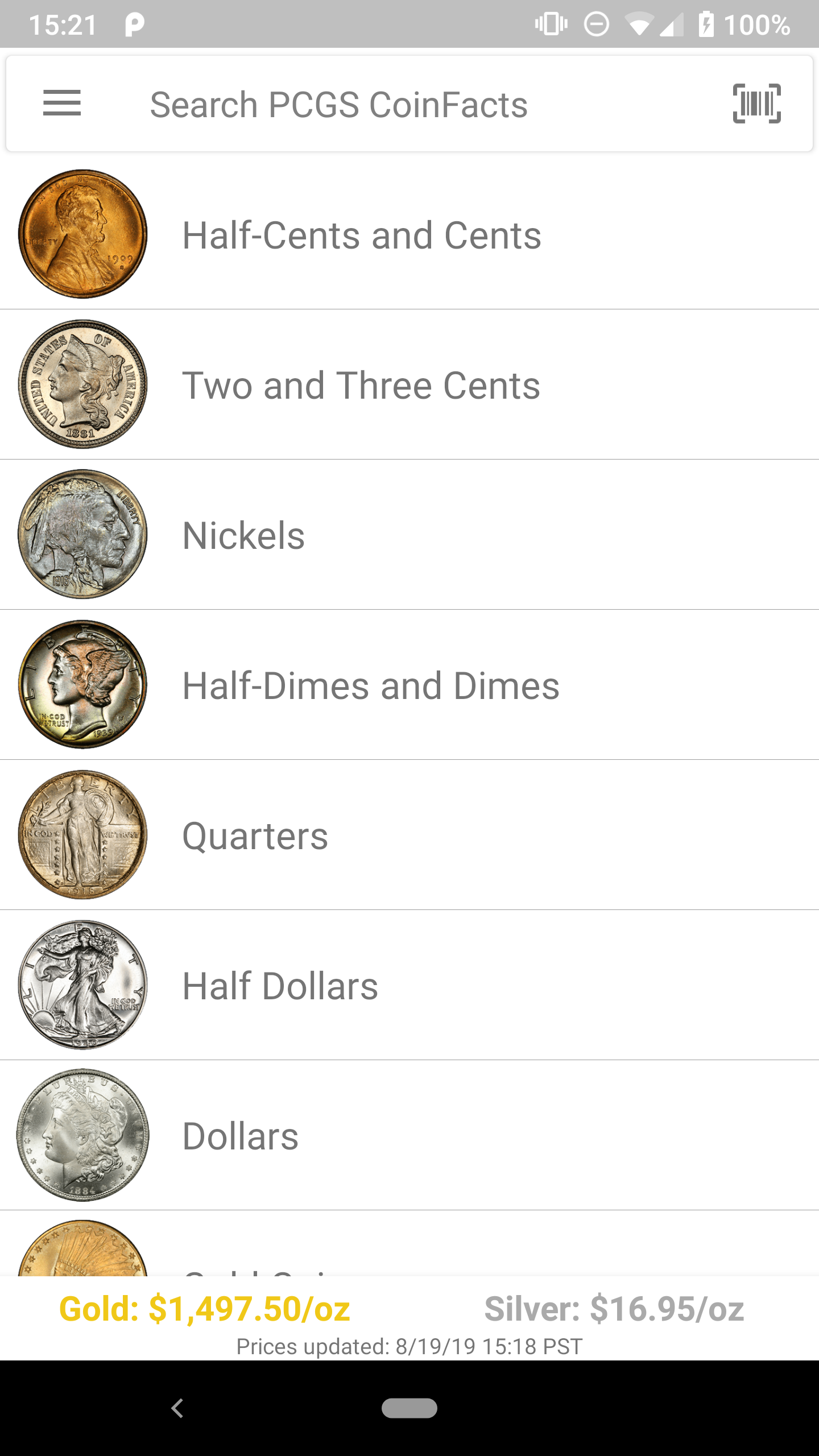Select the Nickels category
This screenshot has width=819, height=1456.
tap(409, 535)
